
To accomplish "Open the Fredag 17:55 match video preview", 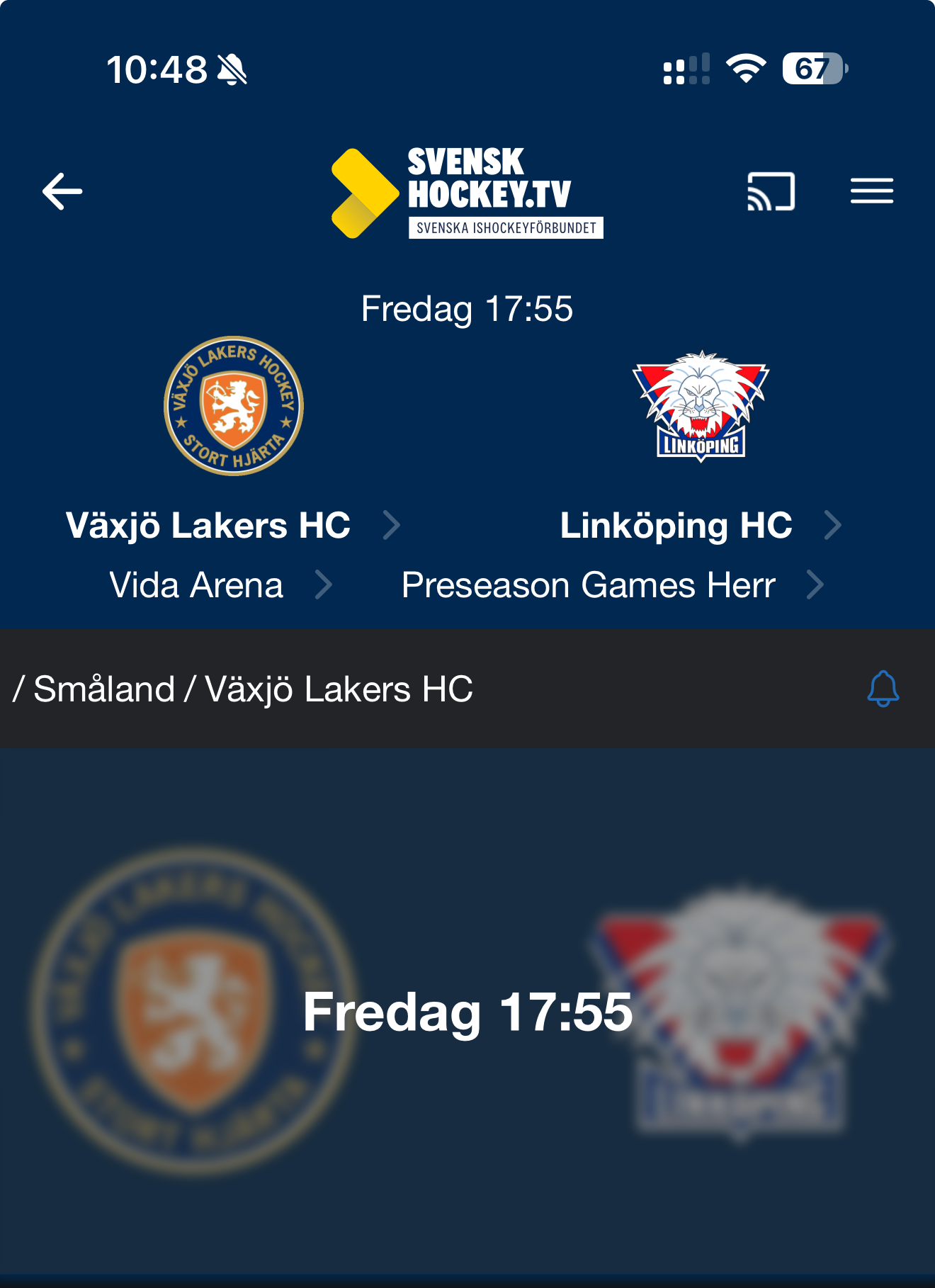I will coord(467,1012).
